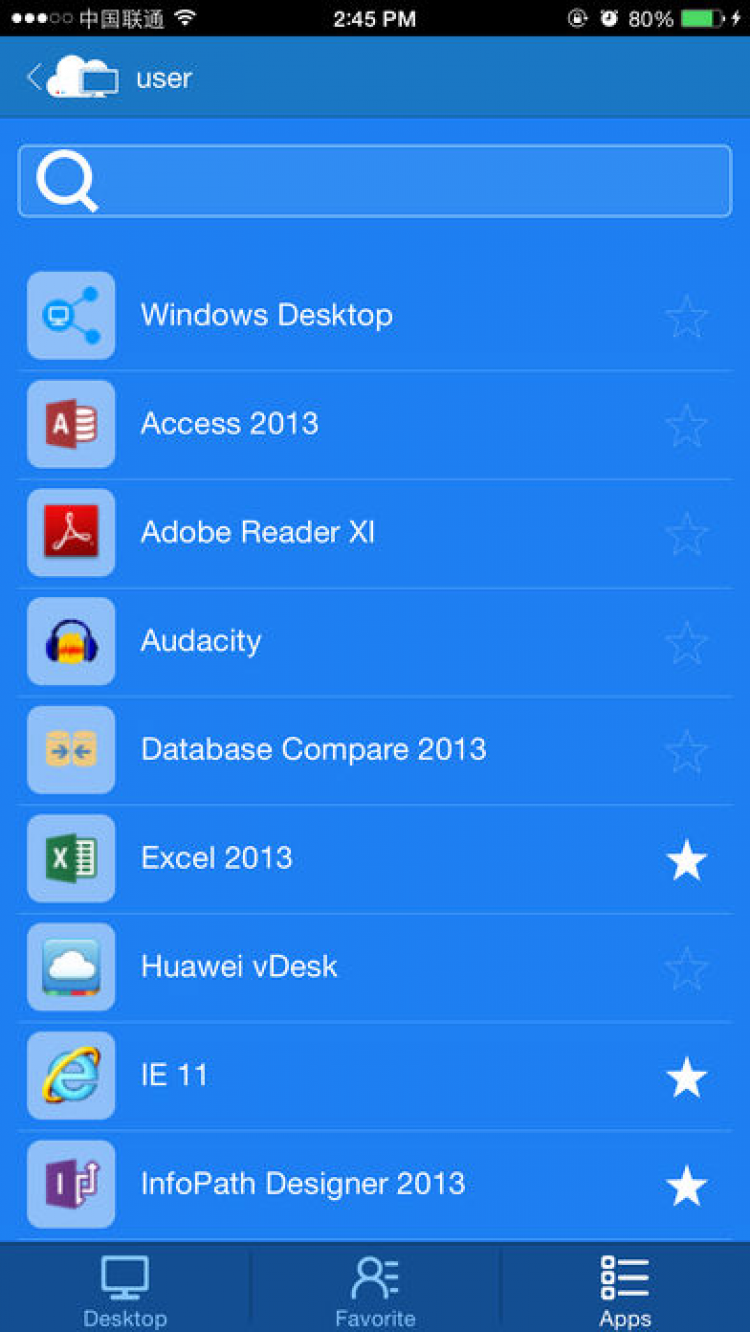
Task: Select the Apps tab
Action: tap(625, 1290)
